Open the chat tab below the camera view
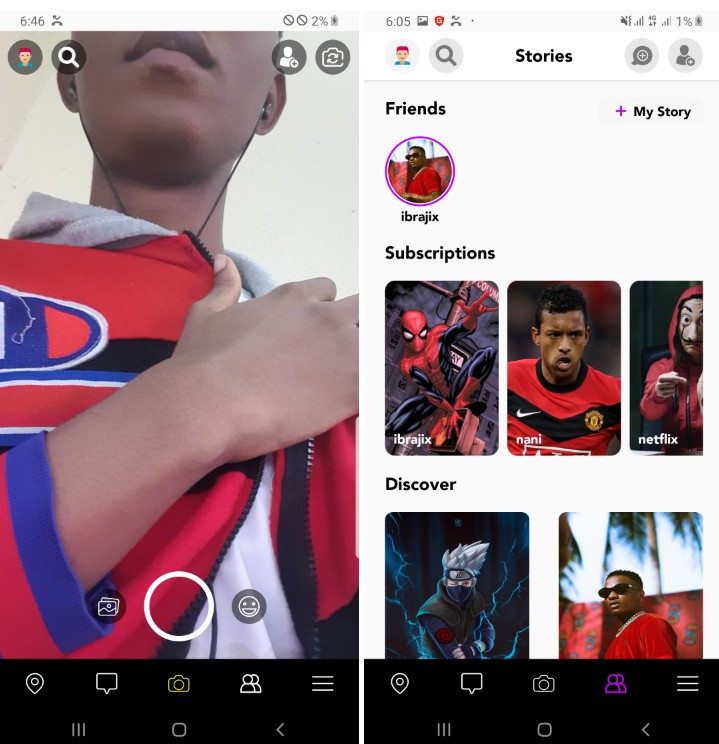Screen dimensions: 719x744 point(107,684)
